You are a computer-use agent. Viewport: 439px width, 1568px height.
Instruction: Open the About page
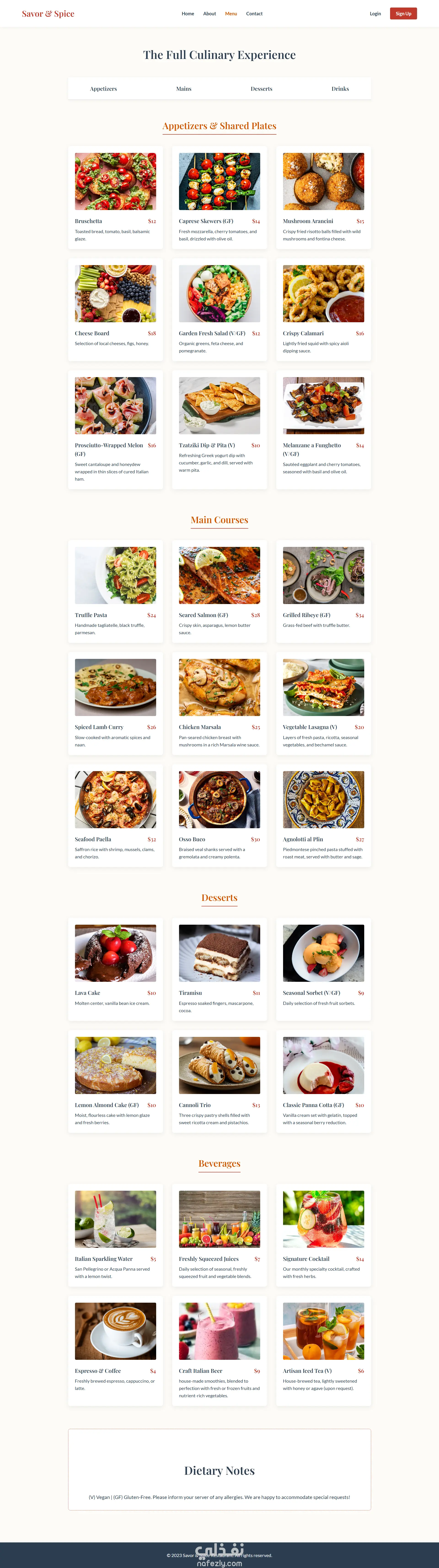209,13
